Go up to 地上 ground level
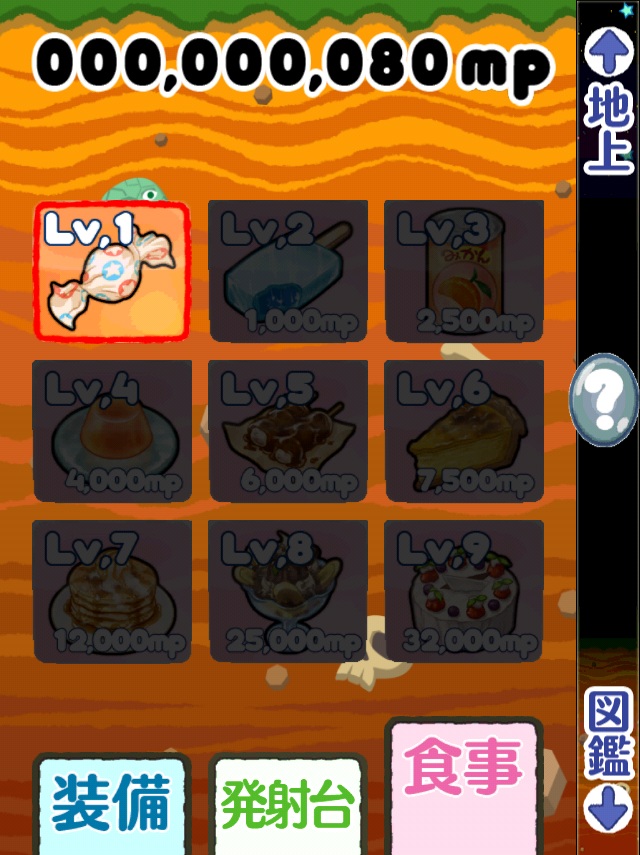 608,100
